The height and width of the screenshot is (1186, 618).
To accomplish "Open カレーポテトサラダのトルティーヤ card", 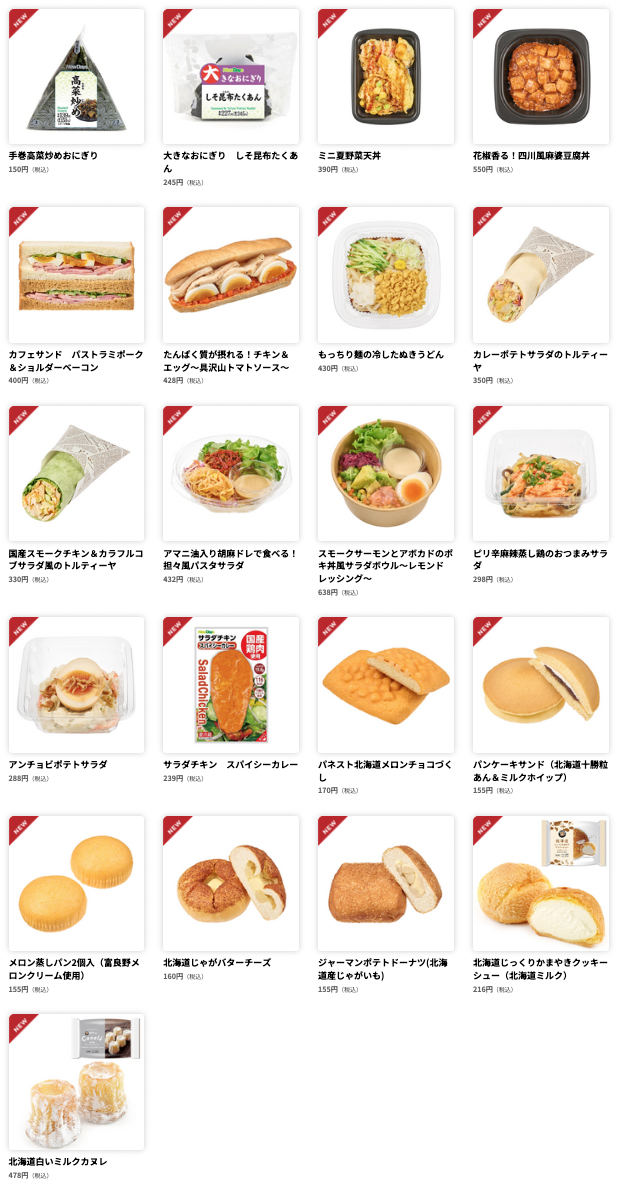I will pos(541,275).
